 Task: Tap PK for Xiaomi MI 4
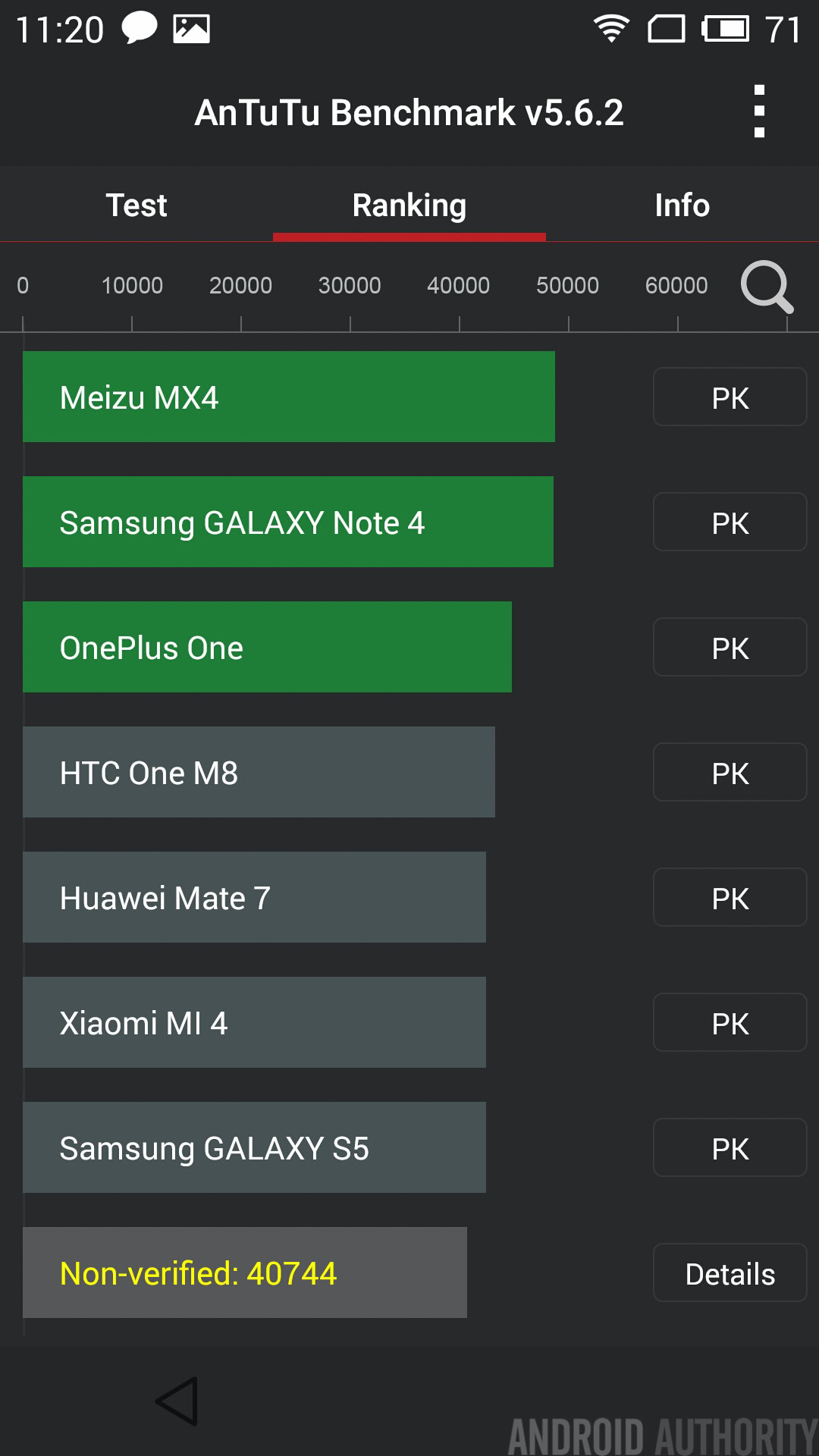pos(730,1023)
